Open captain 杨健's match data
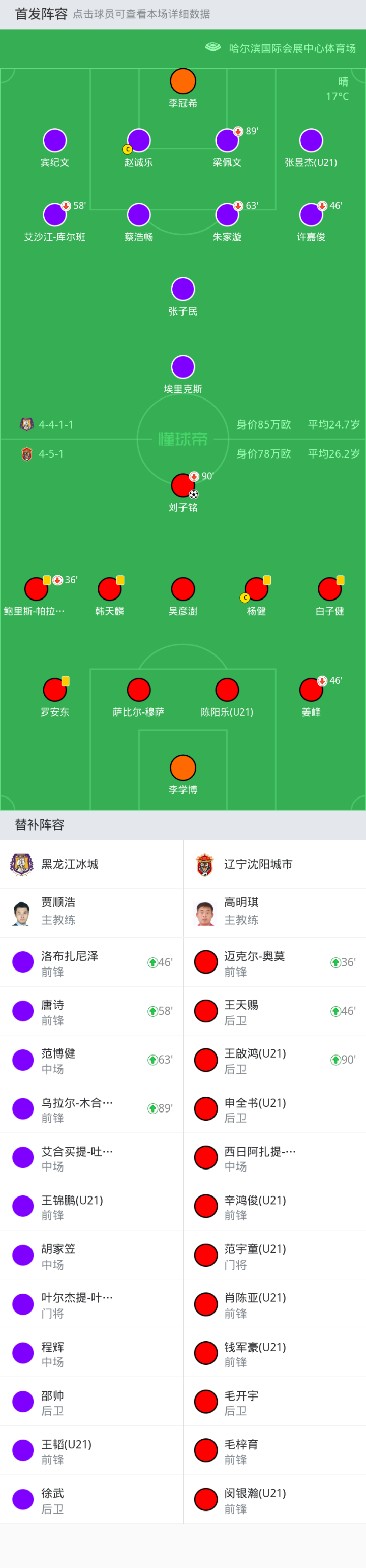 coord(256,589)
